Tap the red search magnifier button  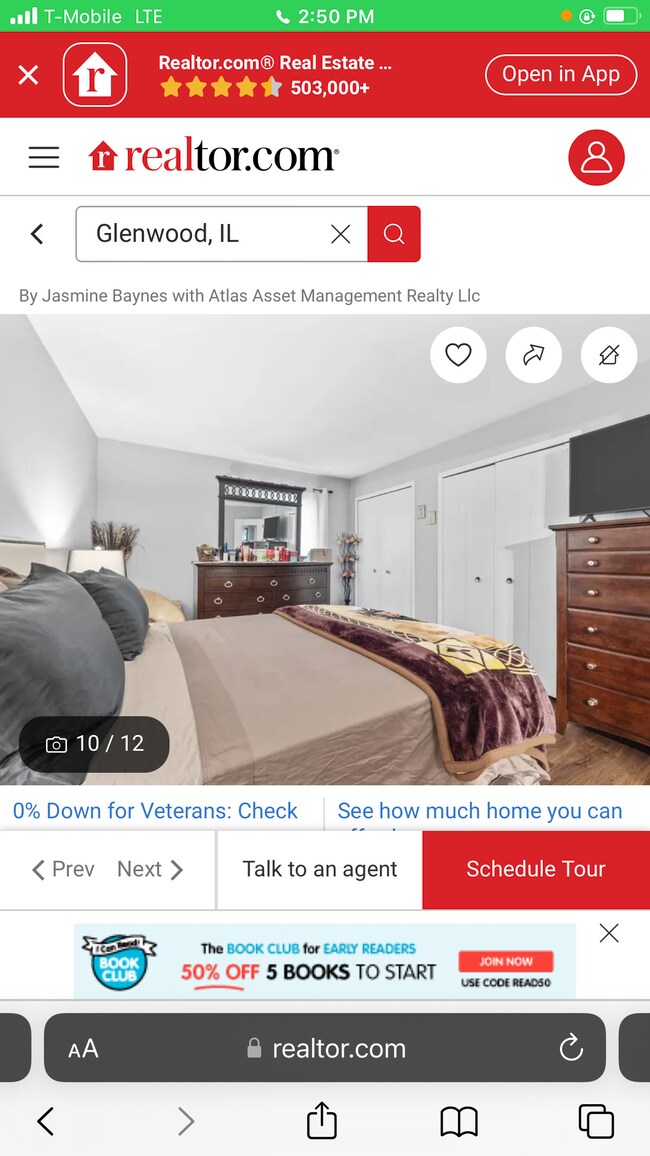pos(394,234)
